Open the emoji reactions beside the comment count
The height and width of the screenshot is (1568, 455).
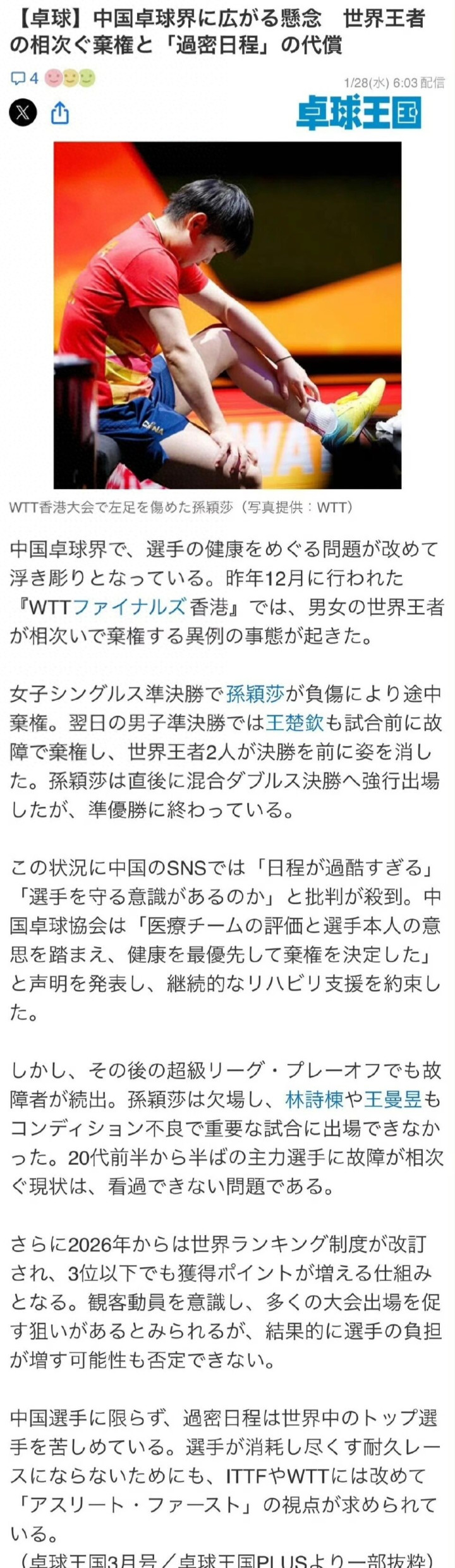(70, 78)
